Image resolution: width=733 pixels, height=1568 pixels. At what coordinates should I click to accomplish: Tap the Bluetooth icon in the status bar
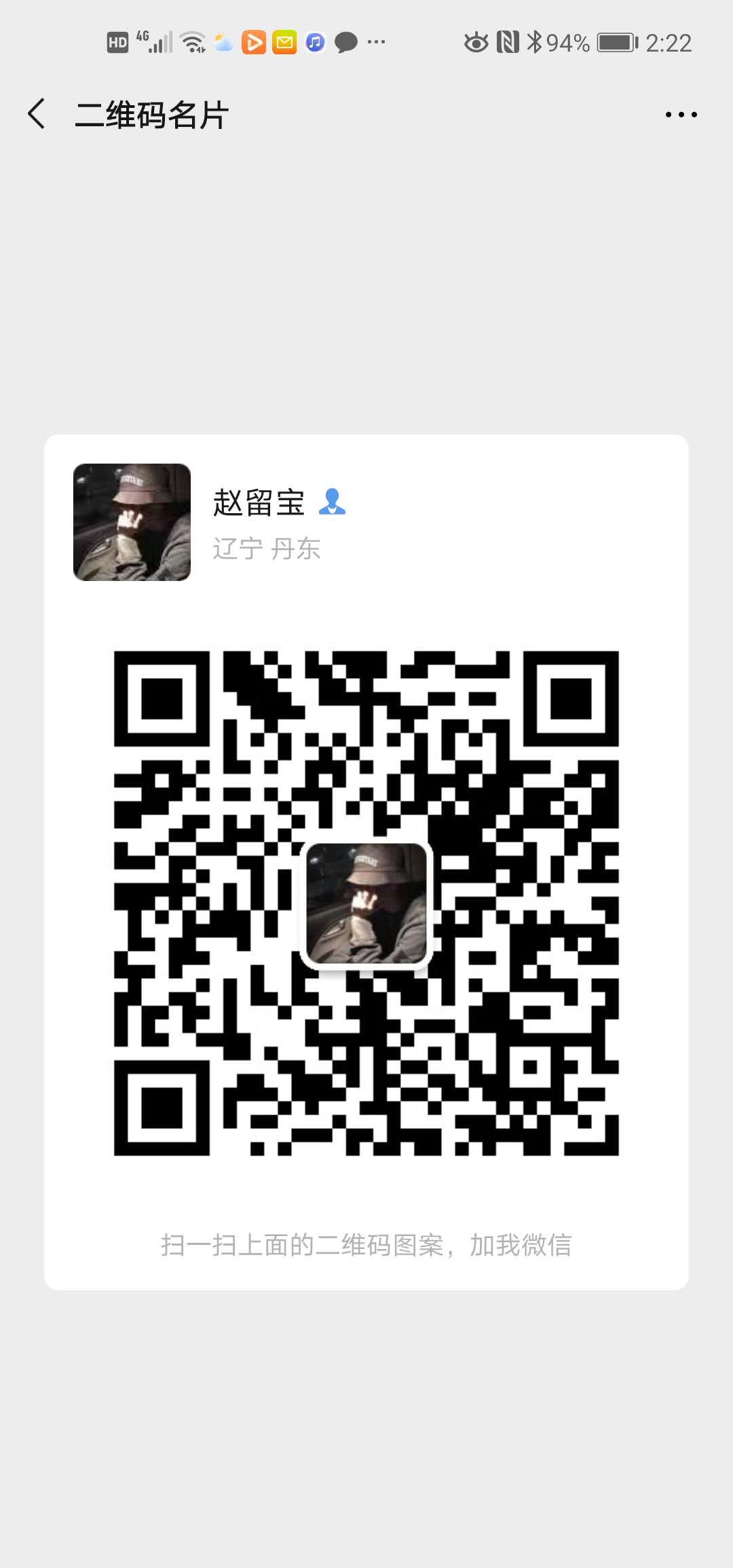point(533,42)
